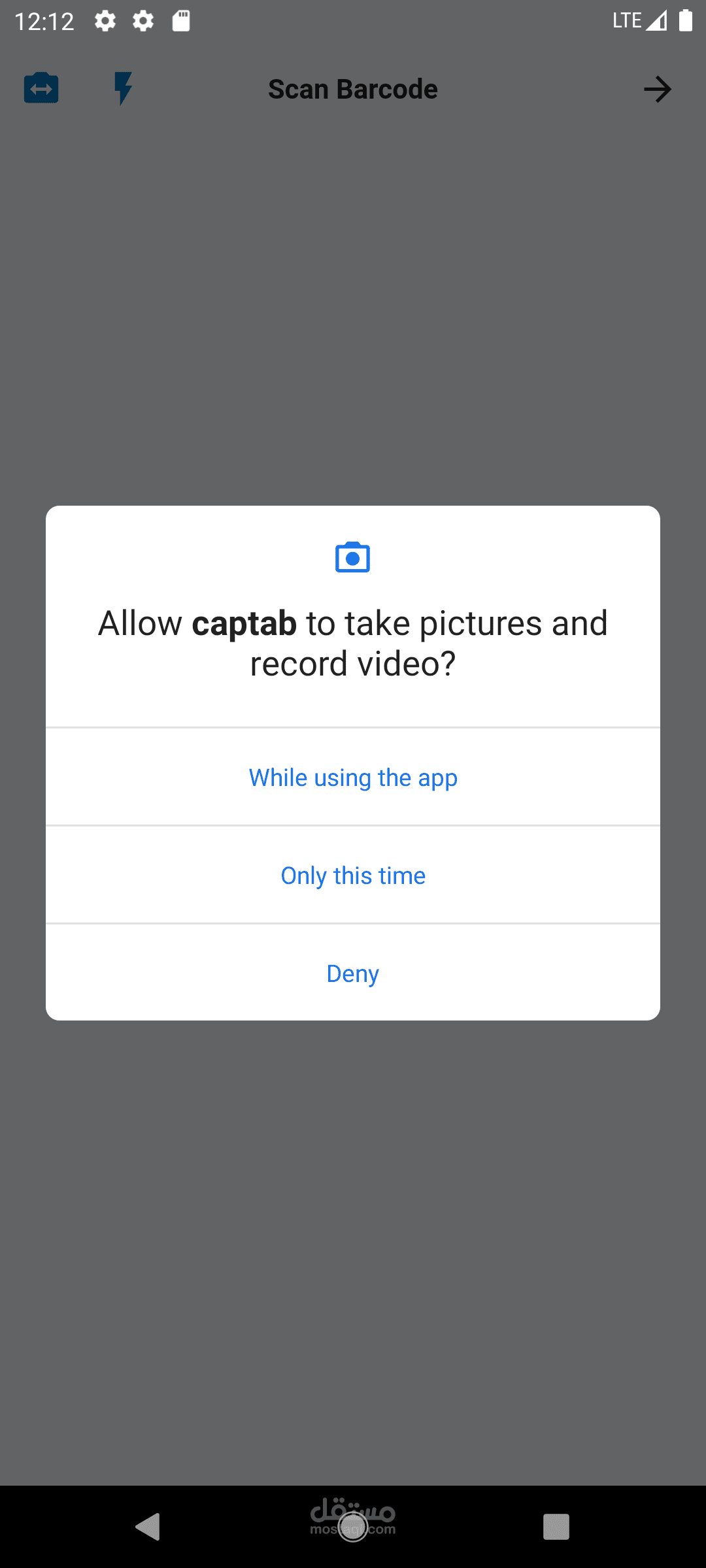The width and height of the screenshot is (706, 1568).
Task: Open recent apps with the square button
Action: click(556, 1527)
